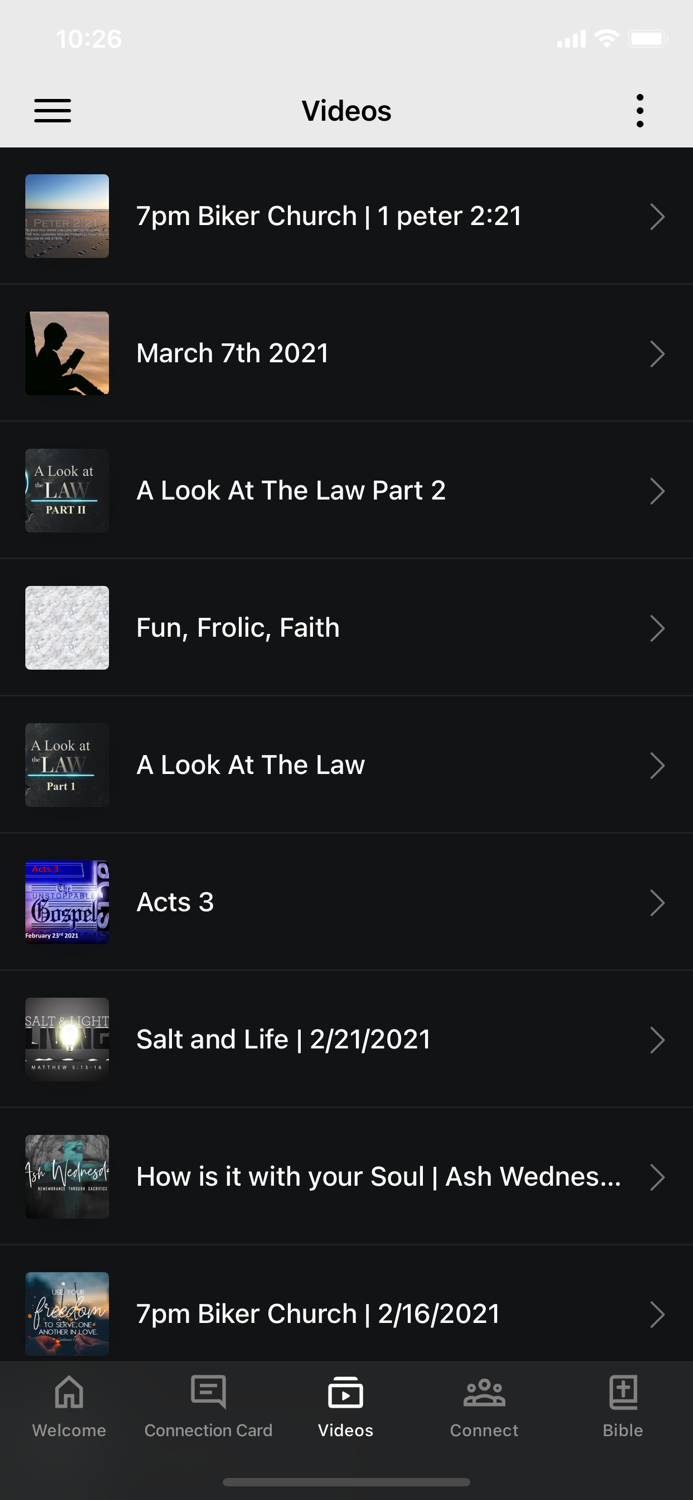This screenshot has width=693, height=1500.
Task: View the Fun, Frolic, Faith video
Action: click(x=346, y=627)
